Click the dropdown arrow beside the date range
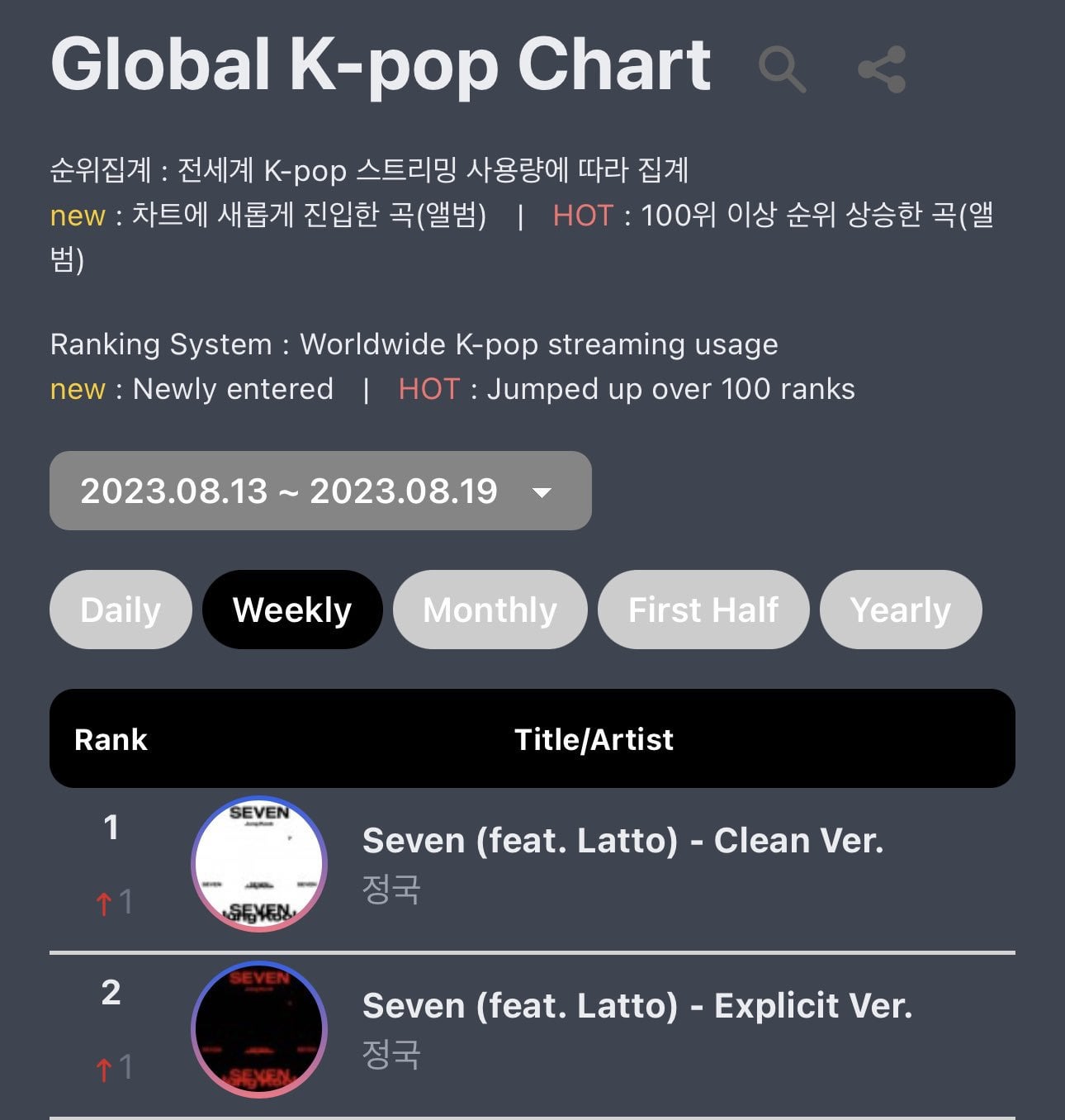The image size is (1065, 1120). pyautogui.click(x=542, y=493)
